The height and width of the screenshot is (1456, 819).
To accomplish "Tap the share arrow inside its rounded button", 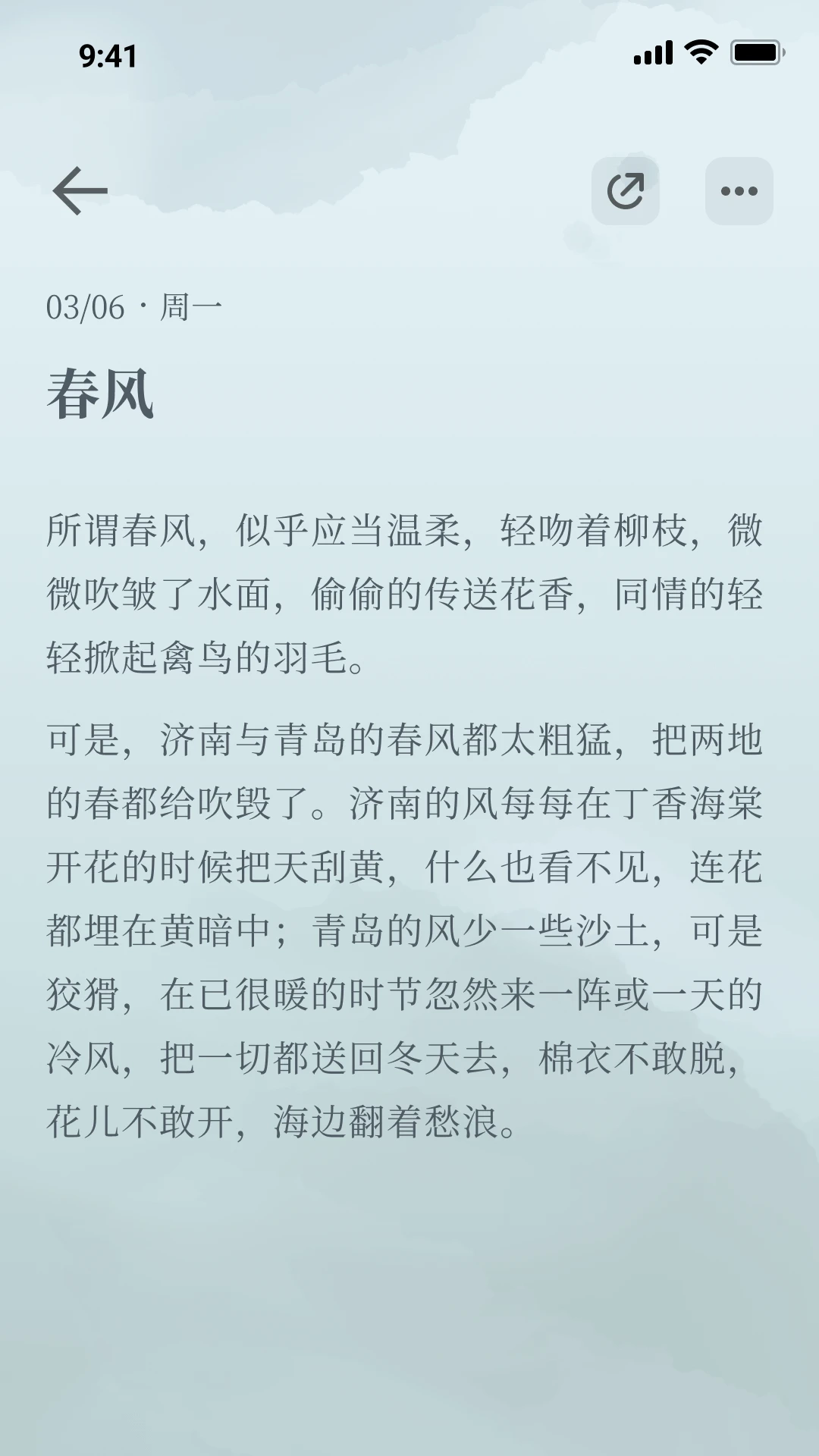I will click(x=626, y=190).
